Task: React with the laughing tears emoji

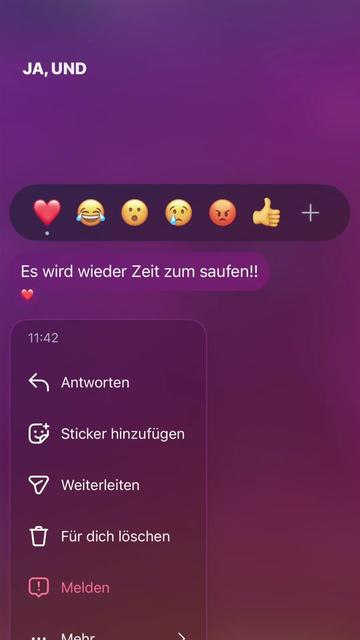Action: tap(91, 213)
